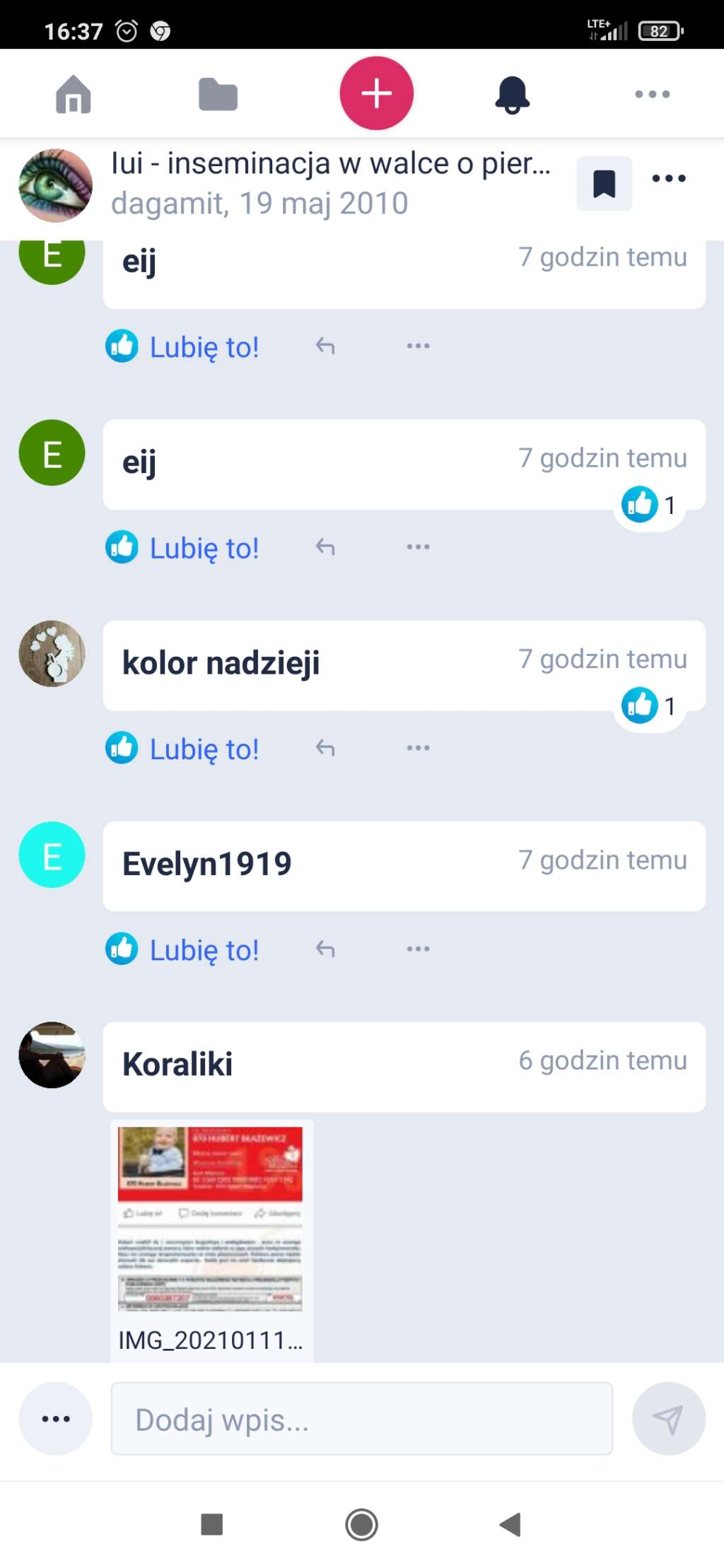Screen dimensions: 724x1568
Task: Open extra options beside the post field
Action: (x=56, y=1419)
